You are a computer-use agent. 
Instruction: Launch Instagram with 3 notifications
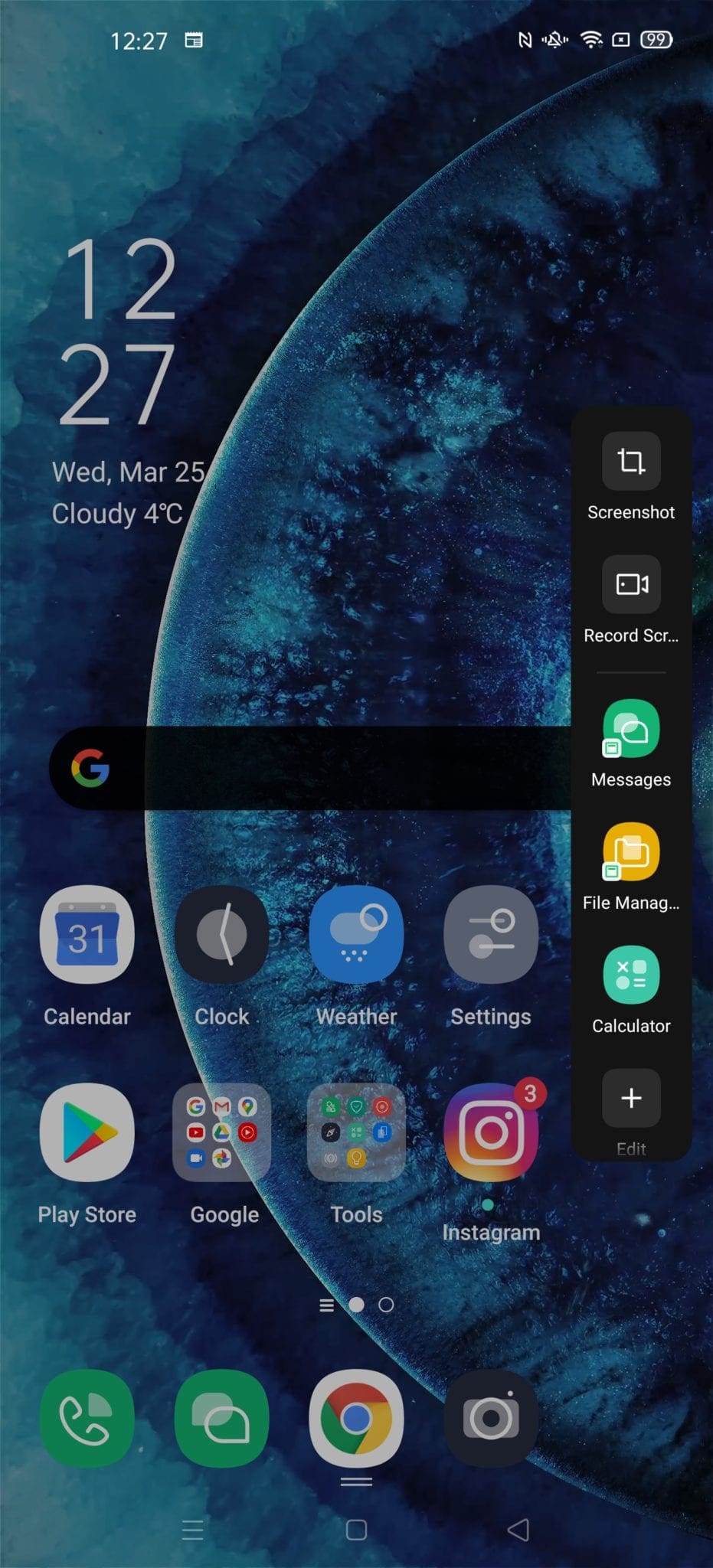(491, 1132)
